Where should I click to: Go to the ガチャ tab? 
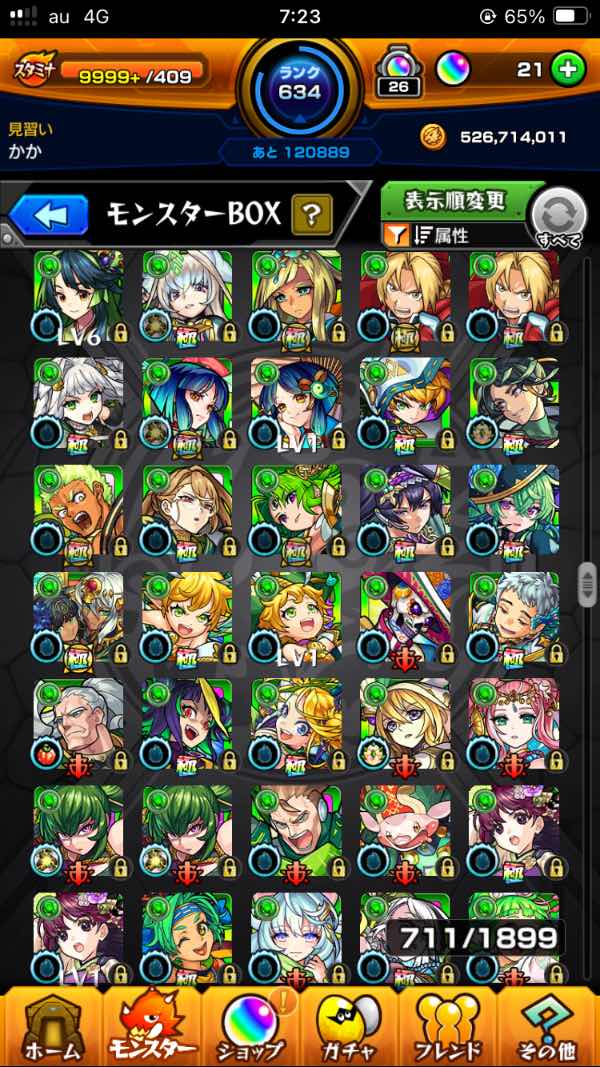[350, 1026]
